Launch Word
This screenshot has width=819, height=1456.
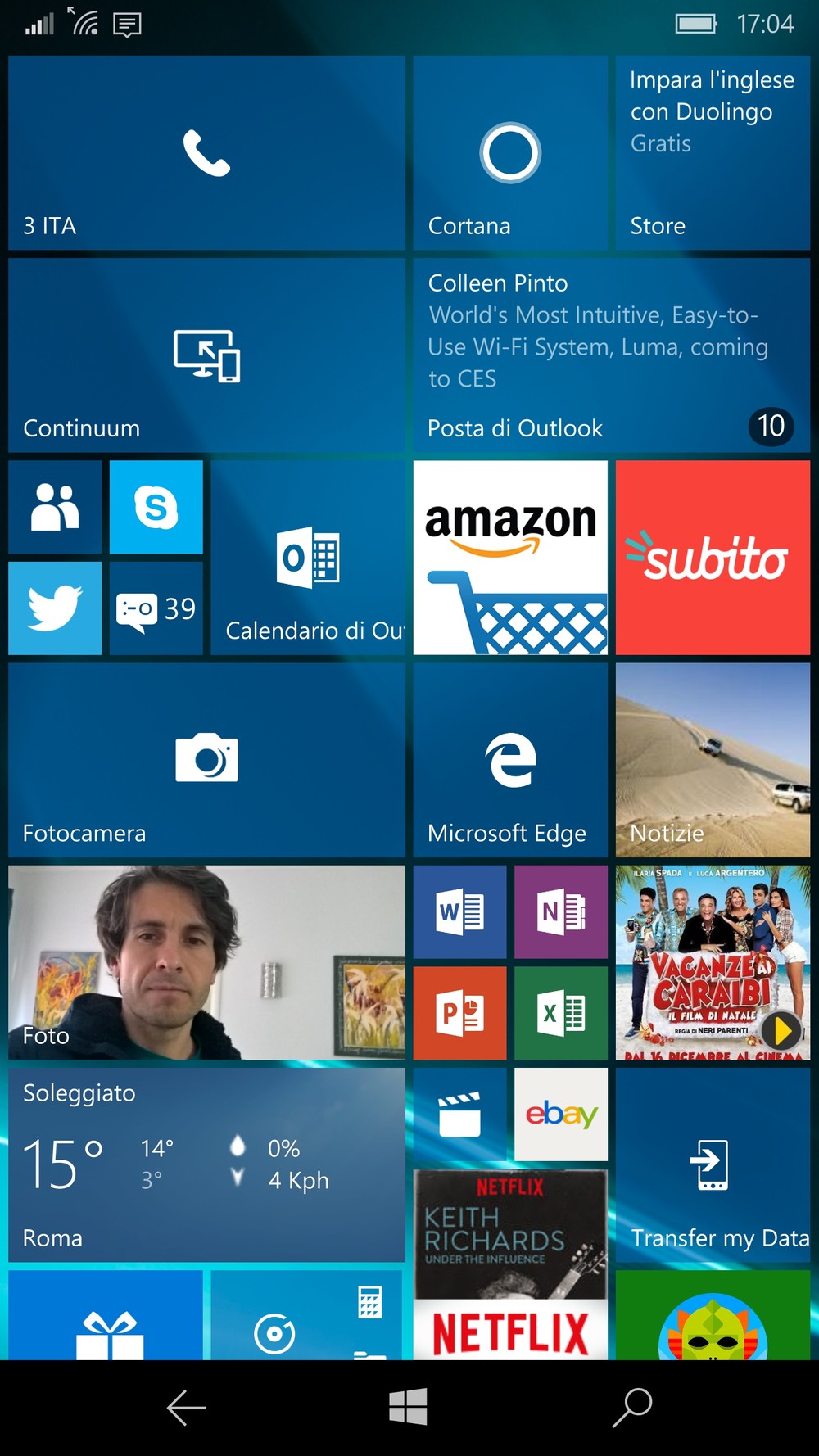pyautogui.click(x=459, y=911)
